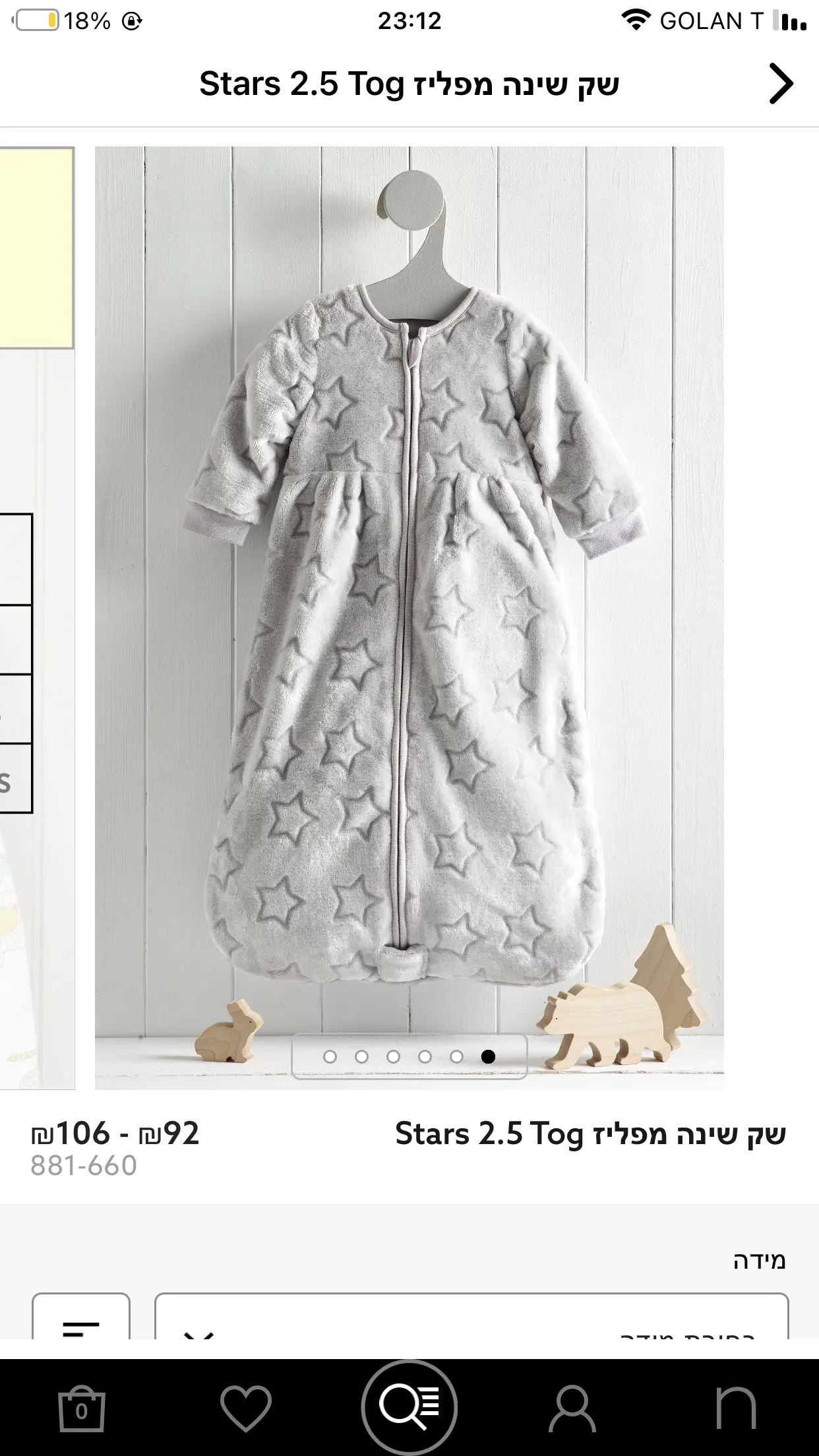
Task: Open the shopping bag
Action: point(81,1409)
